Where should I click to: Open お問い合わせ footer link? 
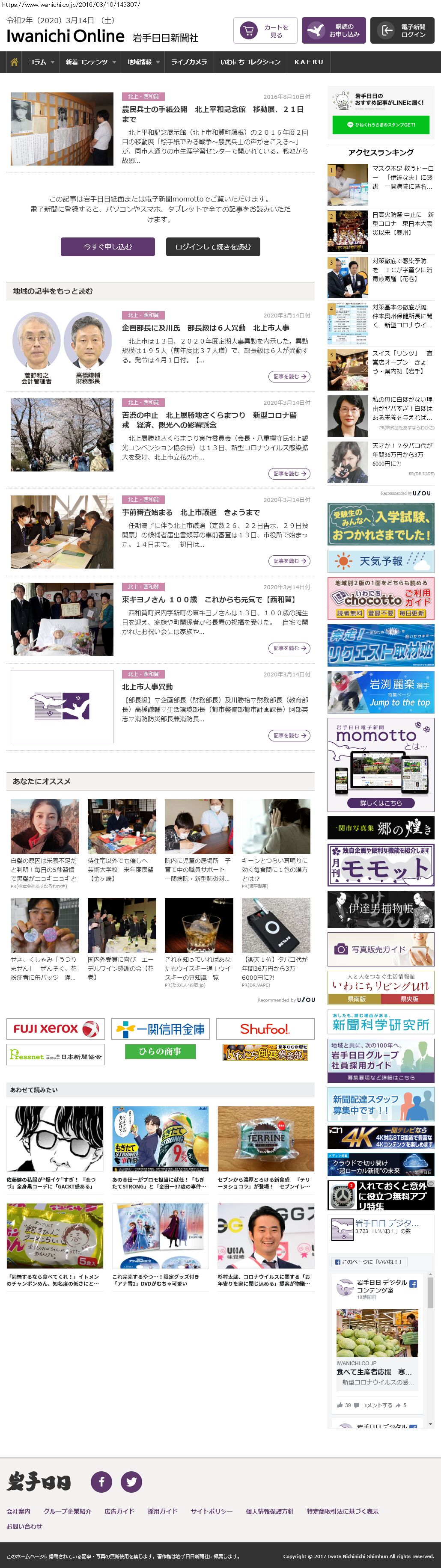pyautogui.click(x=24, y=1526)
